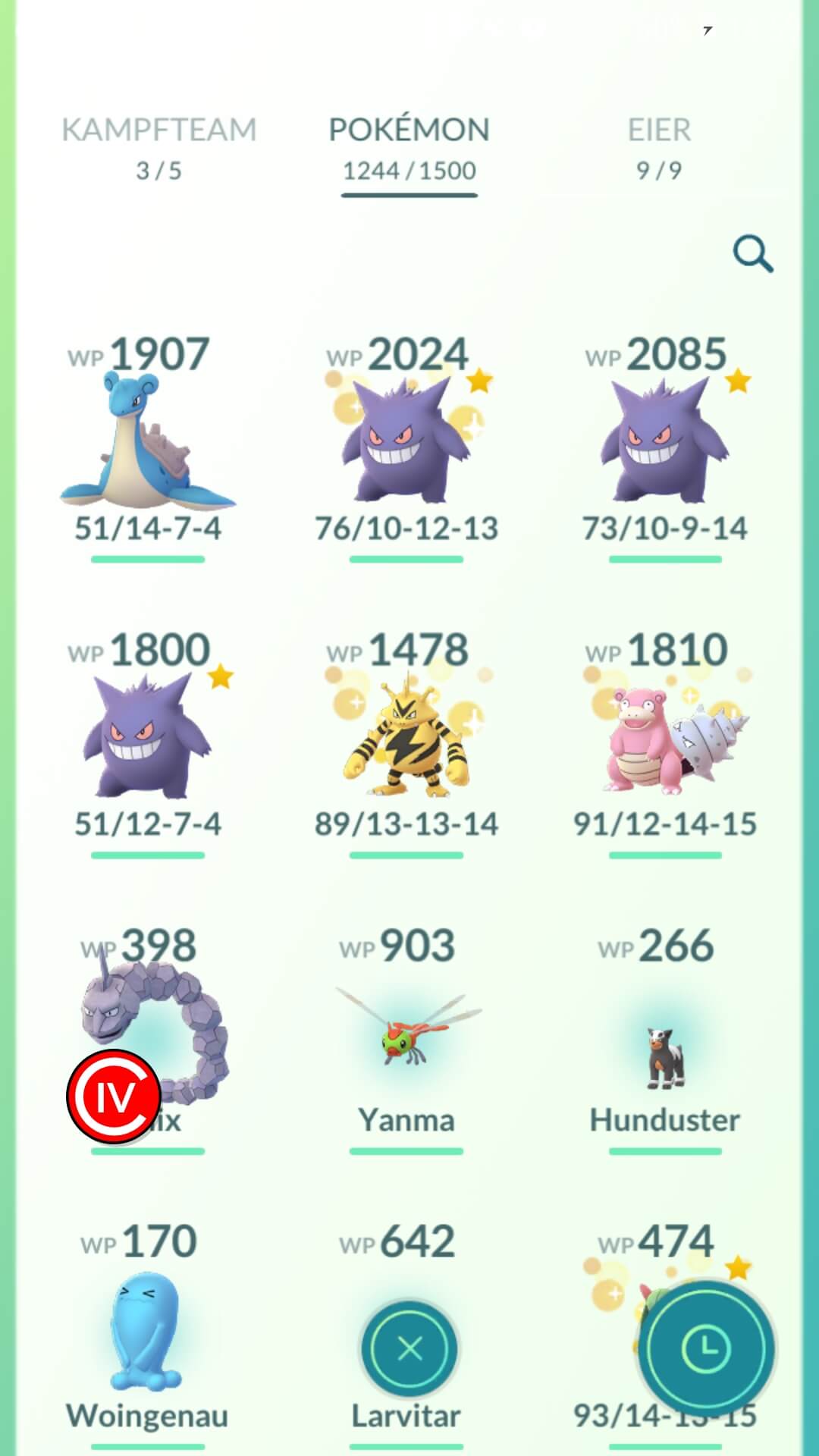The image size is (819, 1456).
Task: Open the Woingenau with WP 170
Action: point(148,1335)
